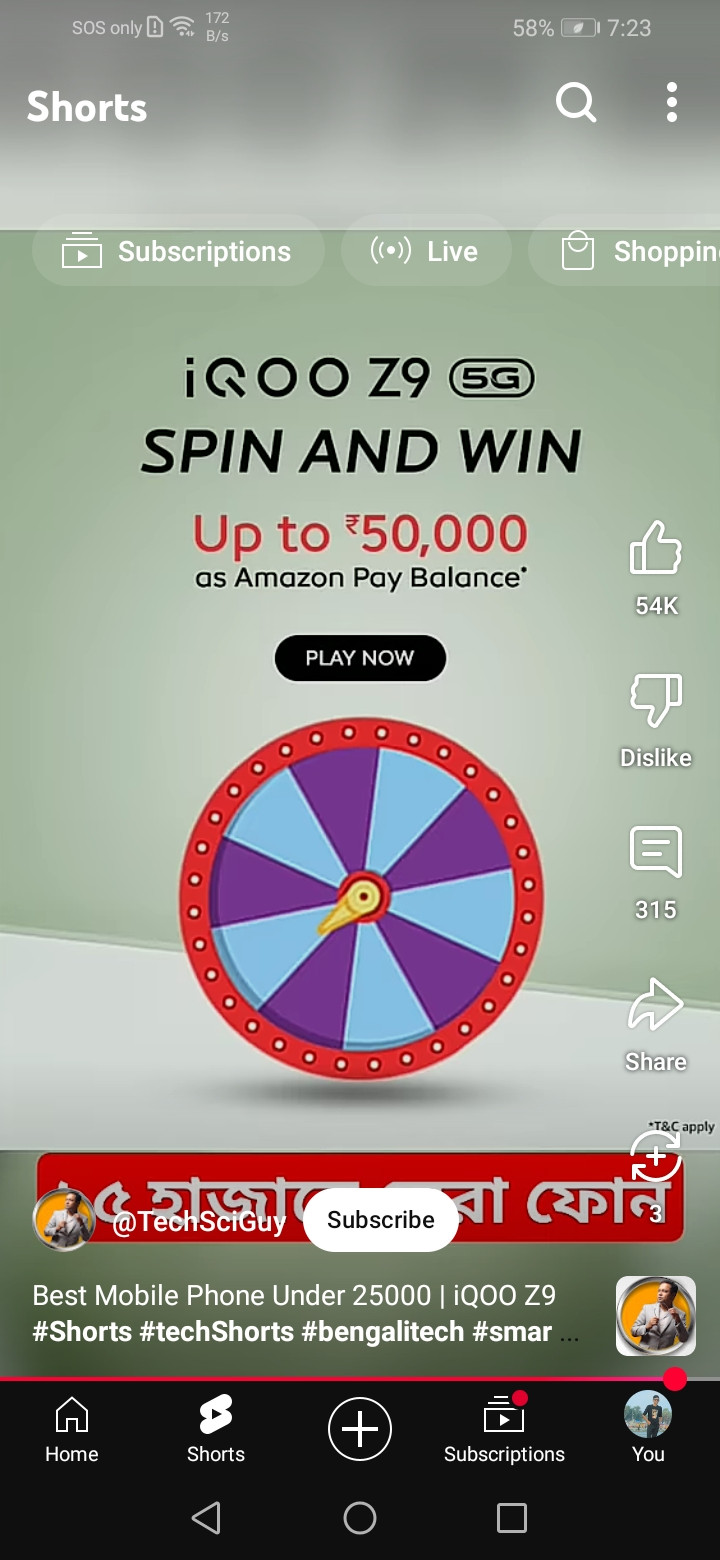Open the three-dot overflow menu
This screenshot has width=720, height=1560.
(671, 103)
